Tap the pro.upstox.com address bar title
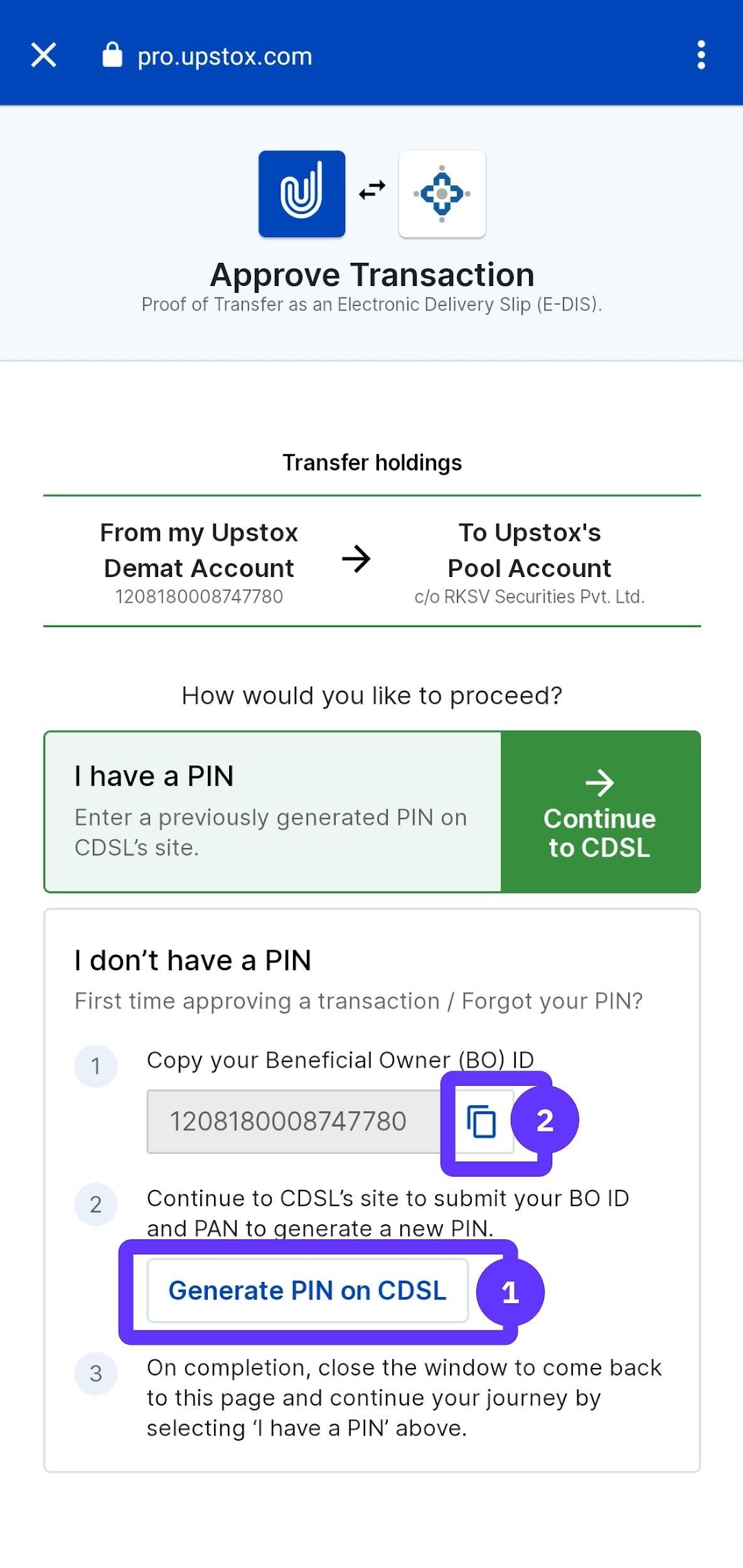The width and height of the screenshot is (743, 1568). tap(223, 55)
